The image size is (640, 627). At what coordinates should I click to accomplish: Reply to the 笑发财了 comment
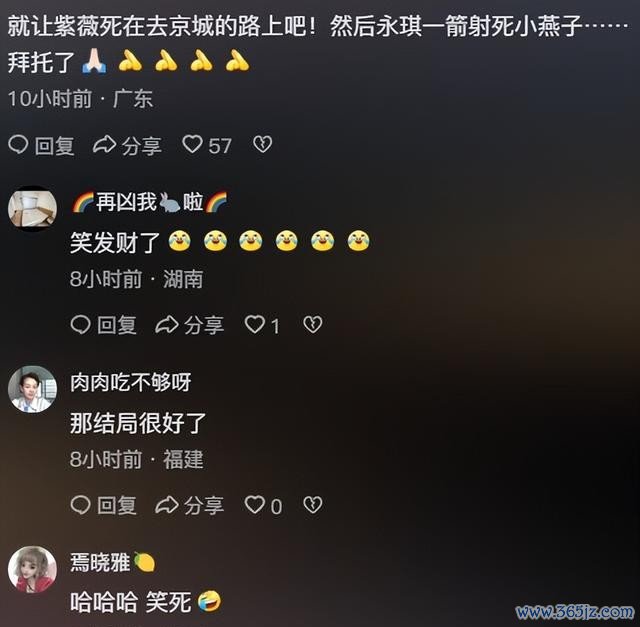[x=103, y=325]
